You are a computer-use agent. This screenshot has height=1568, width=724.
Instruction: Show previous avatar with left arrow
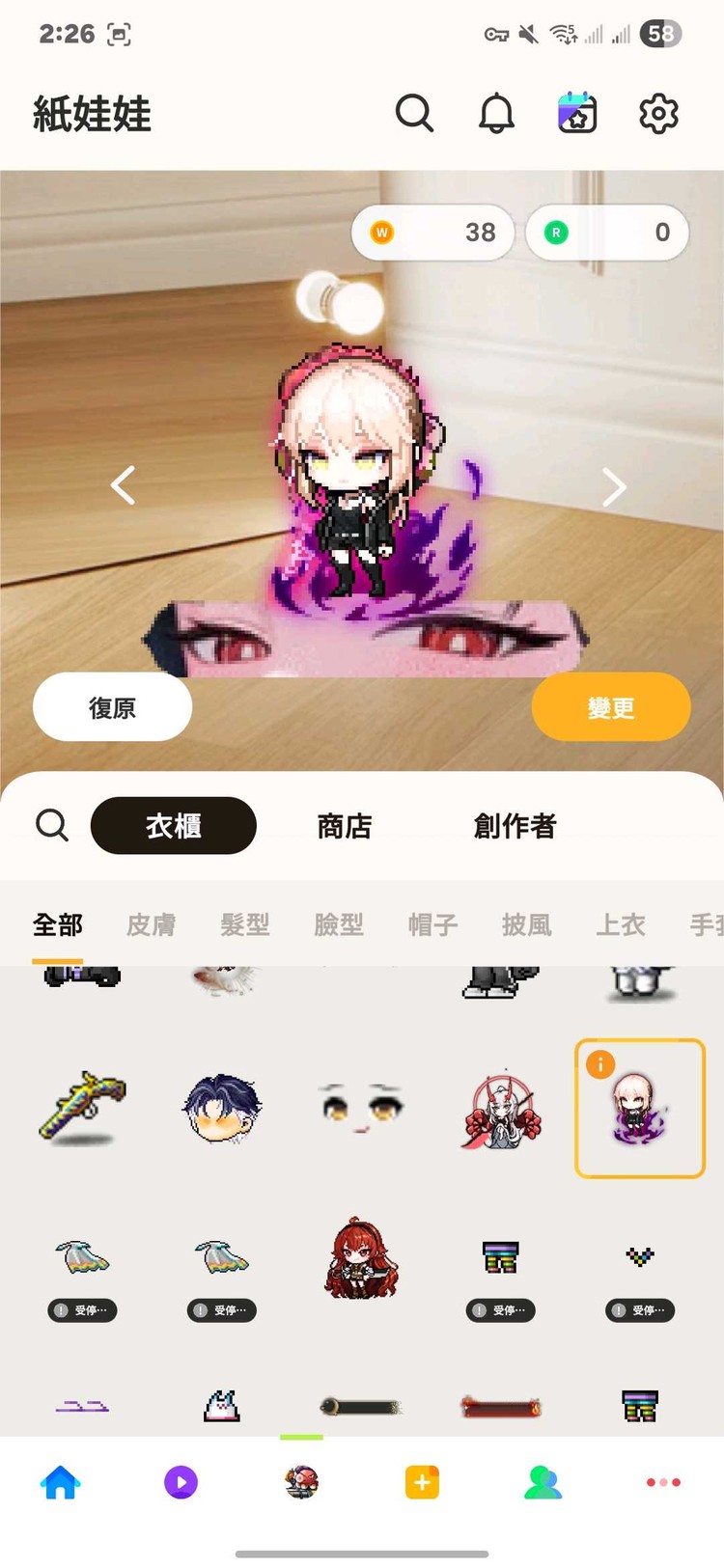click(124, 485)
